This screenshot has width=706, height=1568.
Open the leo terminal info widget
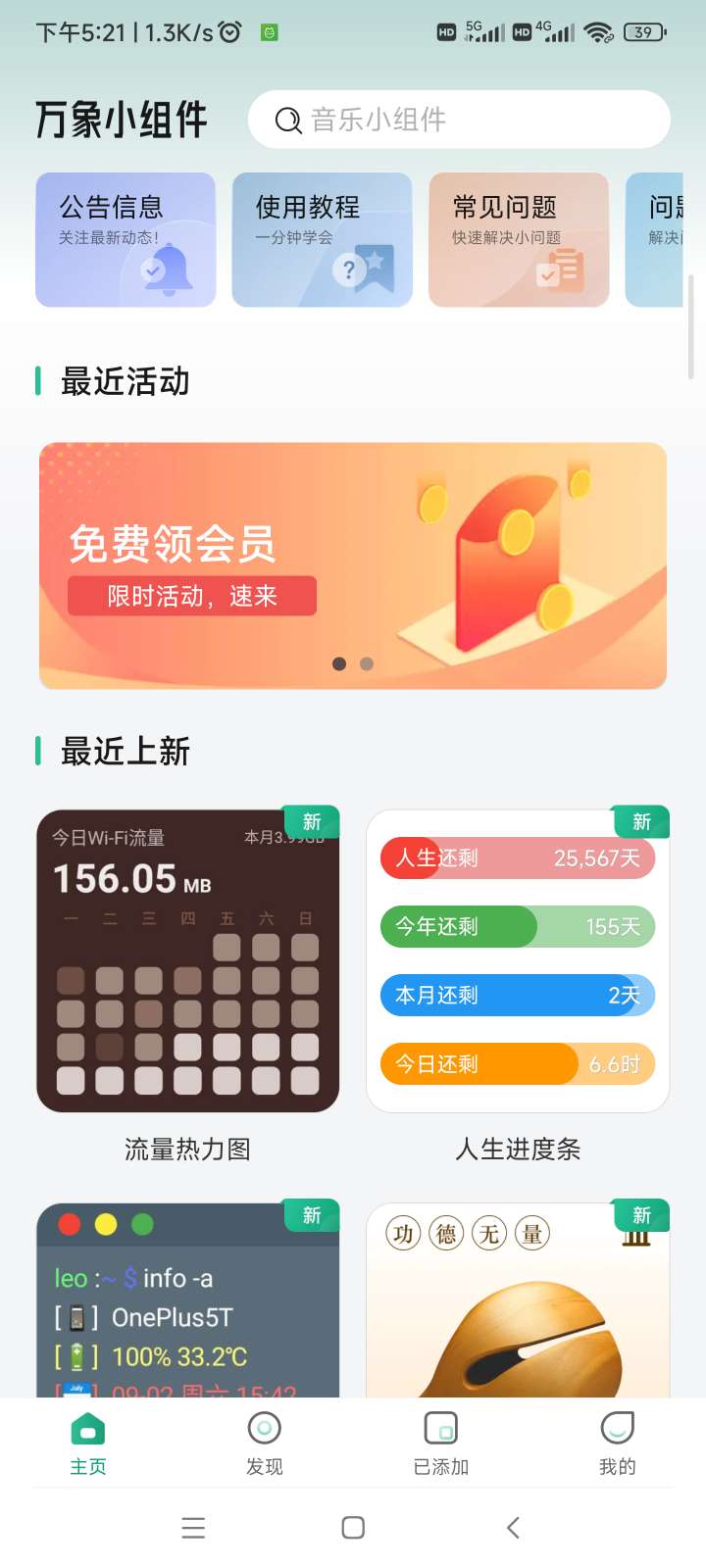click(x=187, y=1300)
